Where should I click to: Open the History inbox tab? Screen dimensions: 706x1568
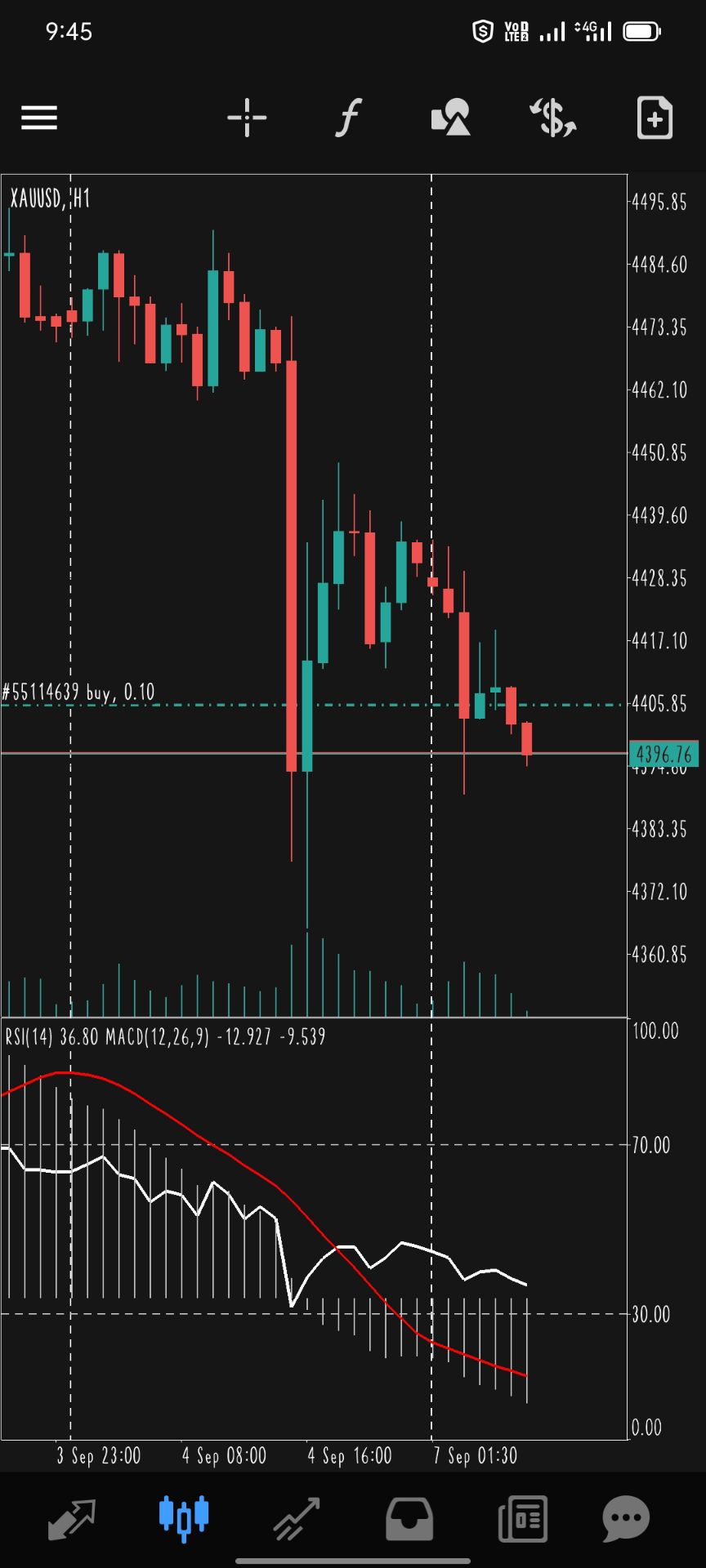click(x=409, y=1520)
